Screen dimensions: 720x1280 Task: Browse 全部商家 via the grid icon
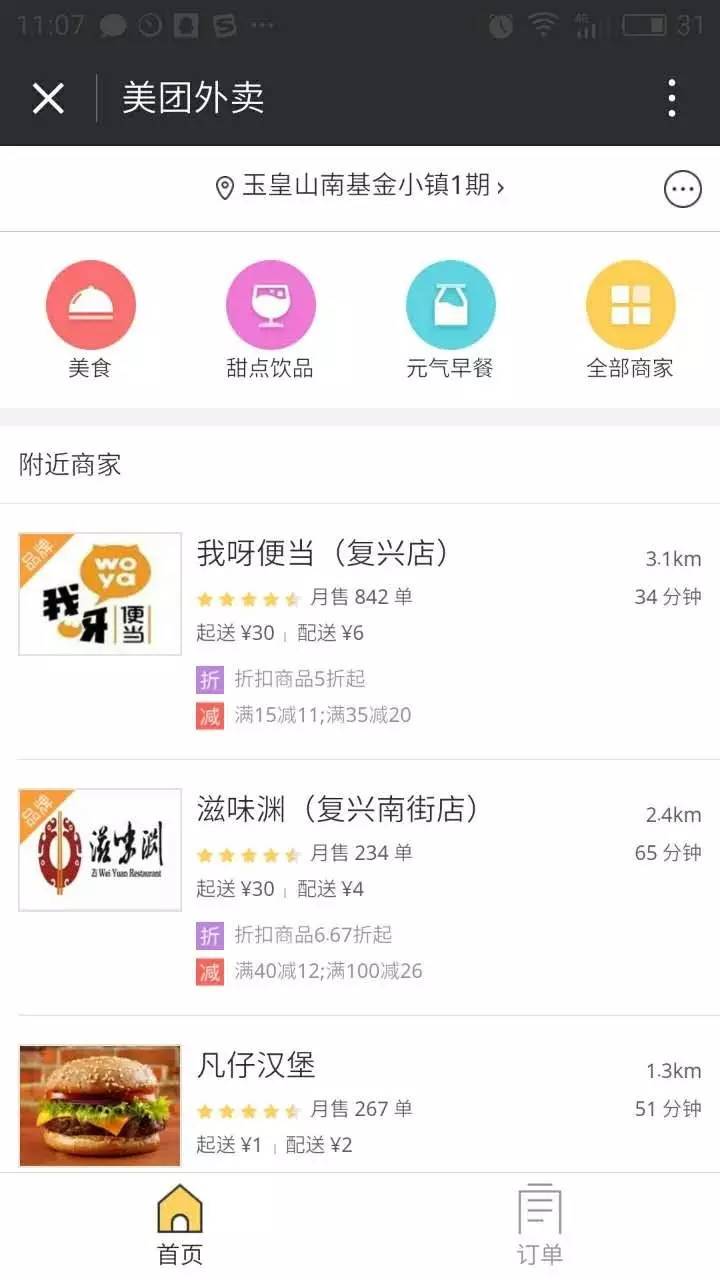pos(631,305)
